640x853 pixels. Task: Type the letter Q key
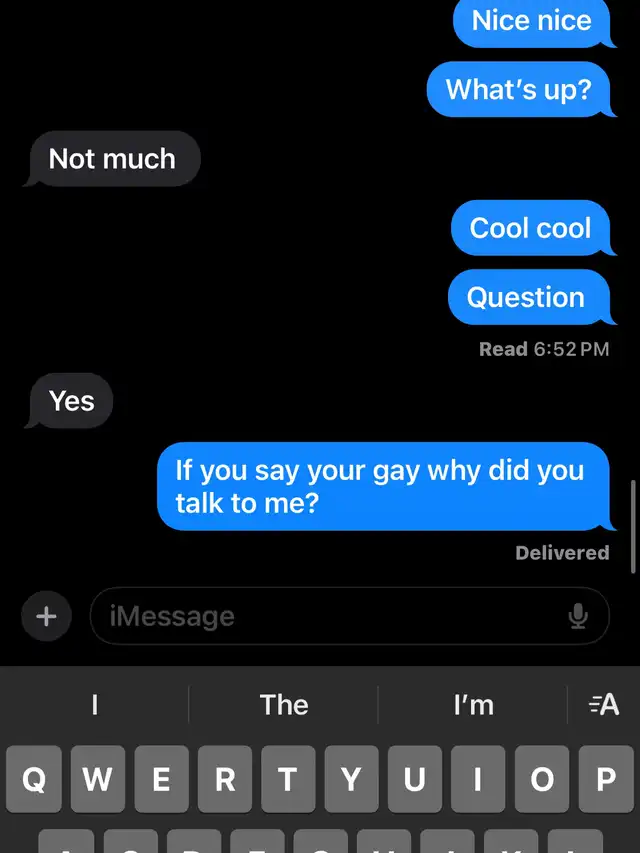pyautogui.click(x=34, y=780)
